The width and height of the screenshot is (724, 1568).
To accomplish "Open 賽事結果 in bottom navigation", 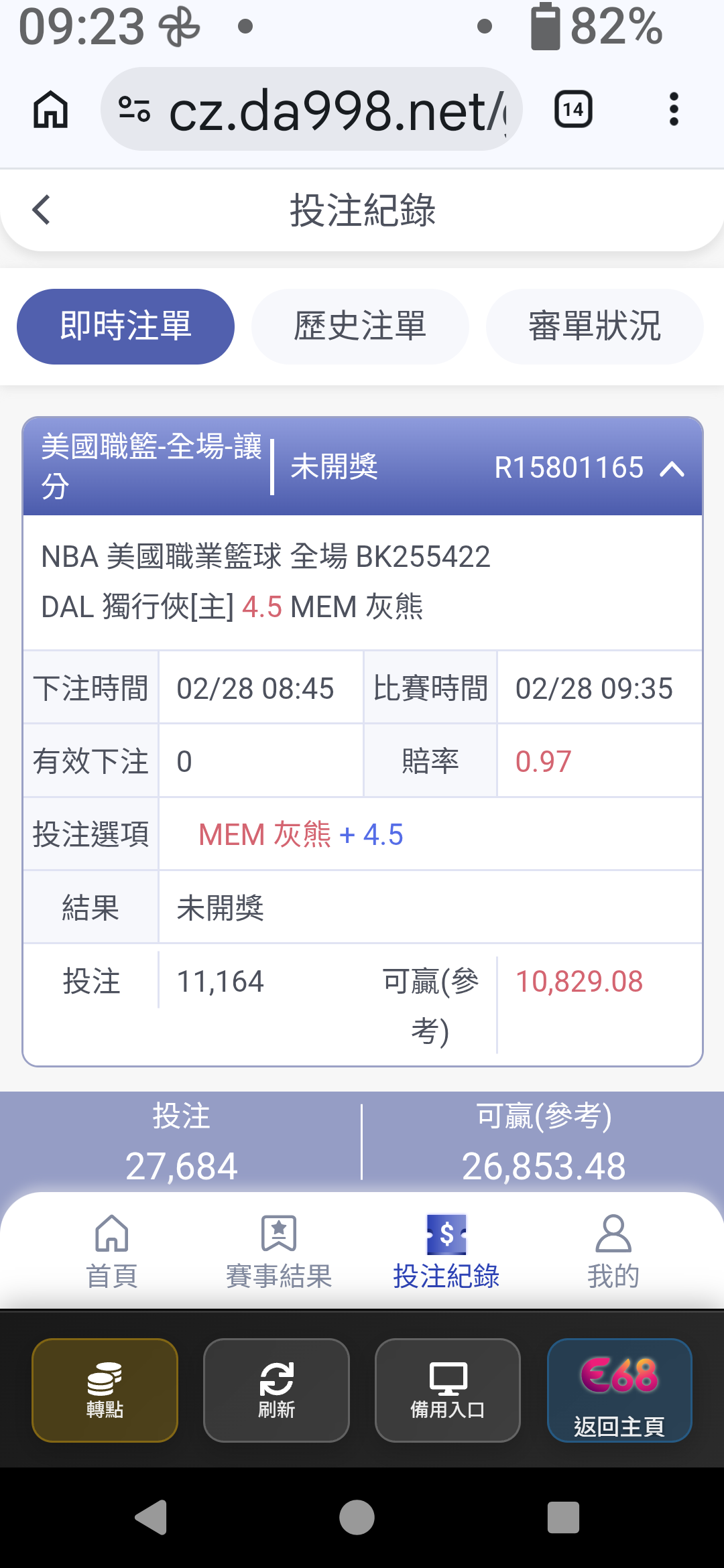I will [279, 1251].
